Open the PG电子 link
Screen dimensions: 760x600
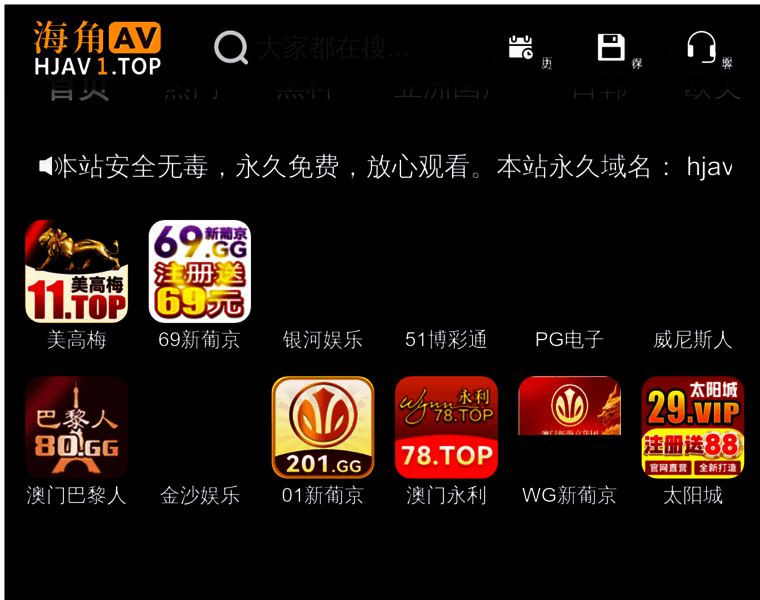point(569,339)
